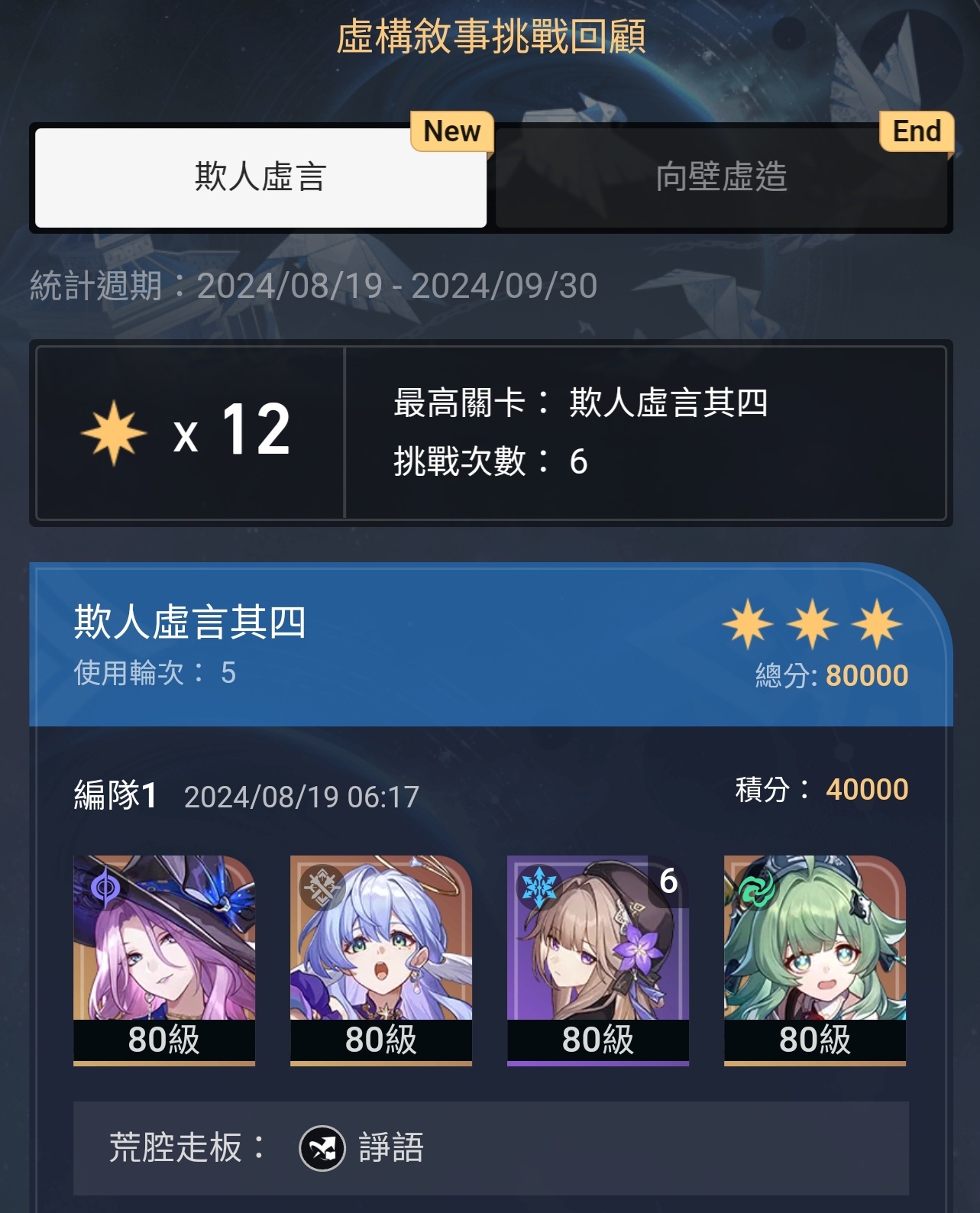Image resolution: width=980 pixels, height=1213 pixels.
Task: Open the pink-haired witch character avatar
Action: click(164, 958)
